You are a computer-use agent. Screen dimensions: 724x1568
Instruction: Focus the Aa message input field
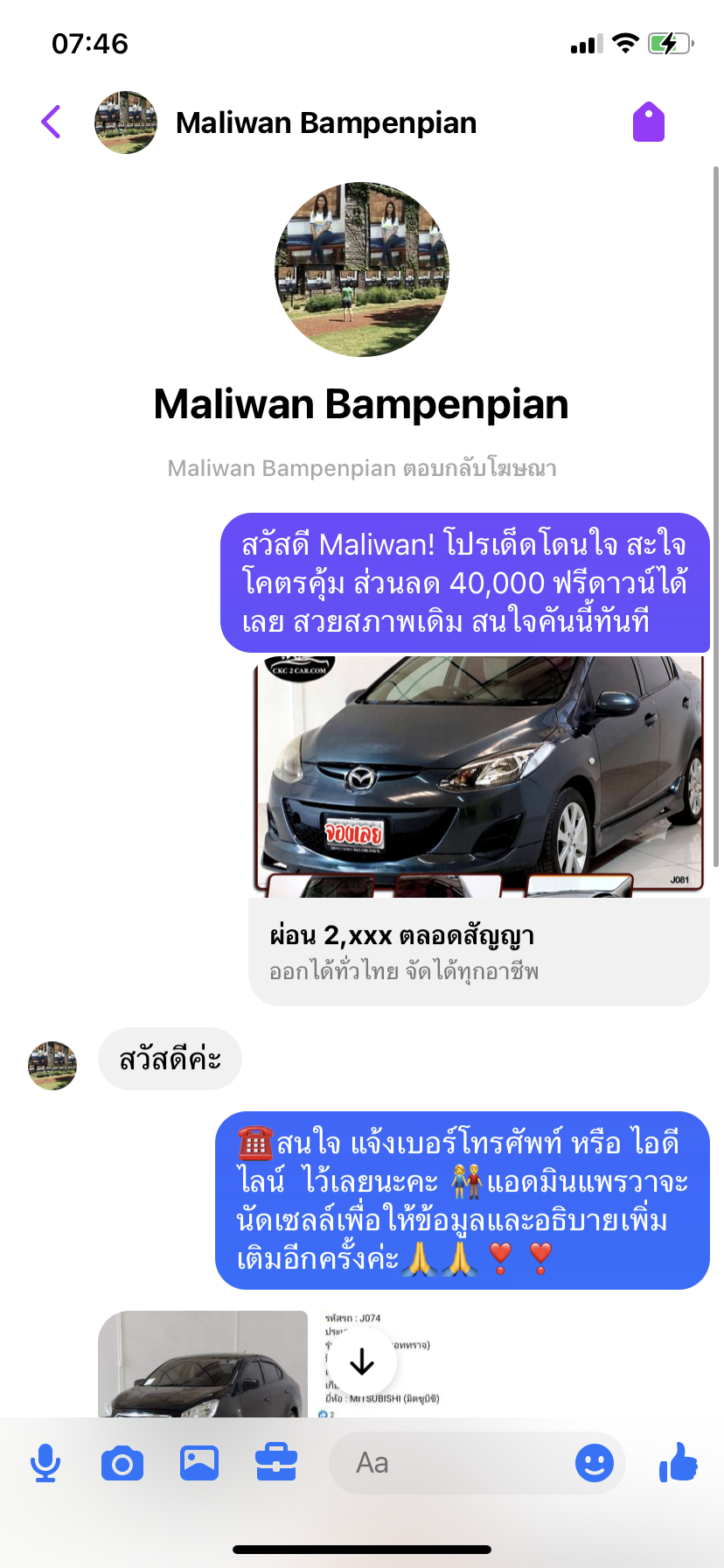click(x=450, y=1463)
